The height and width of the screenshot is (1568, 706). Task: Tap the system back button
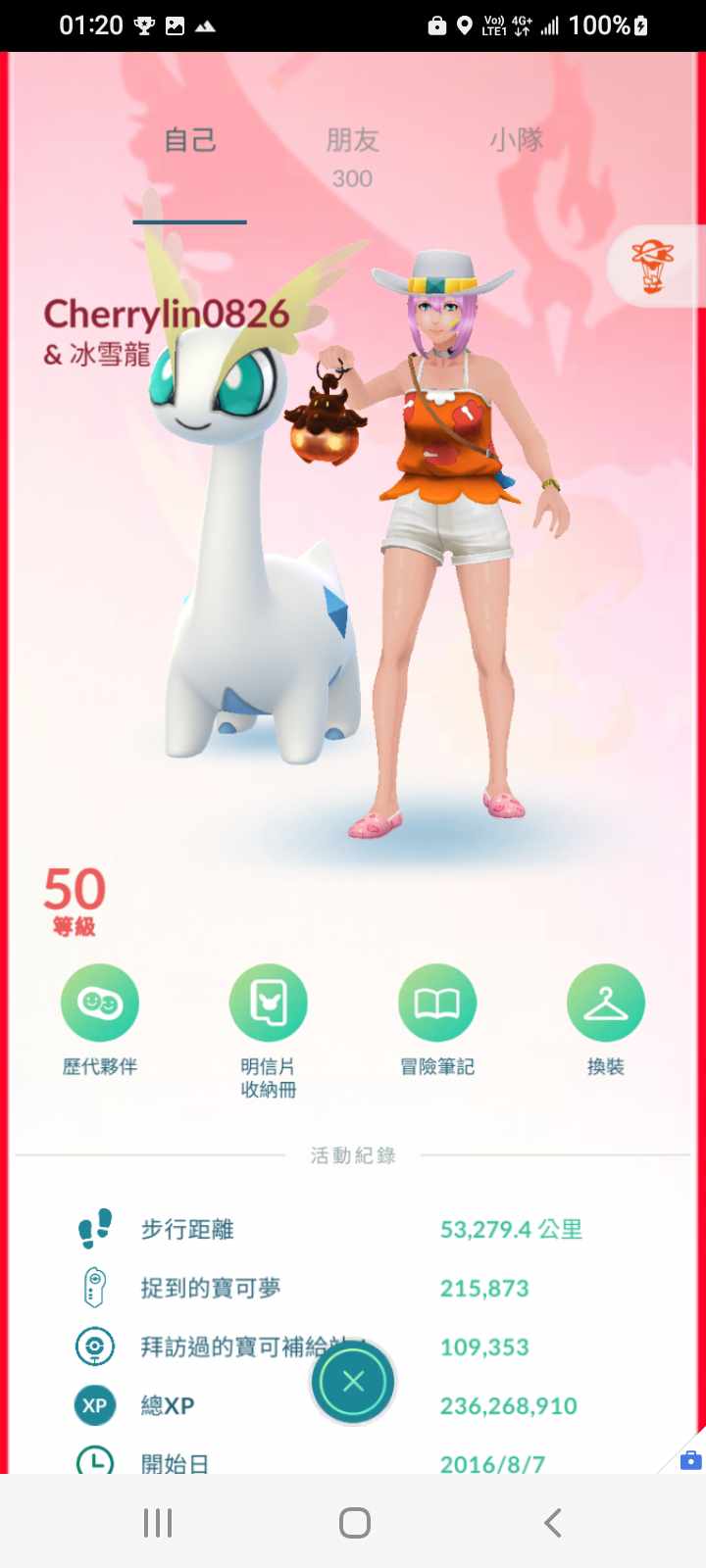(552, 1523)
